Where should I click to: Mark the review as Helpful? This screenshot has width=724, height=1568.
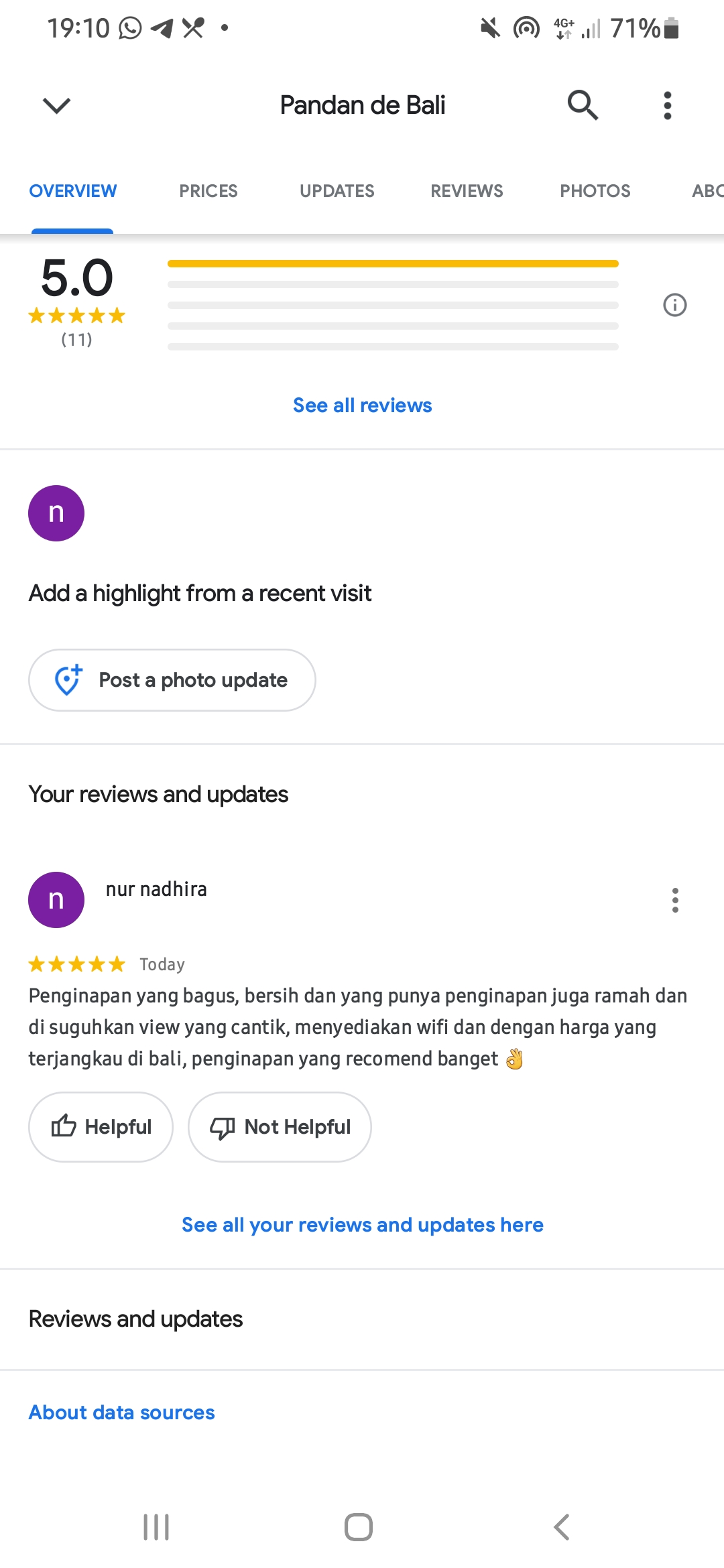[101, 1127]
